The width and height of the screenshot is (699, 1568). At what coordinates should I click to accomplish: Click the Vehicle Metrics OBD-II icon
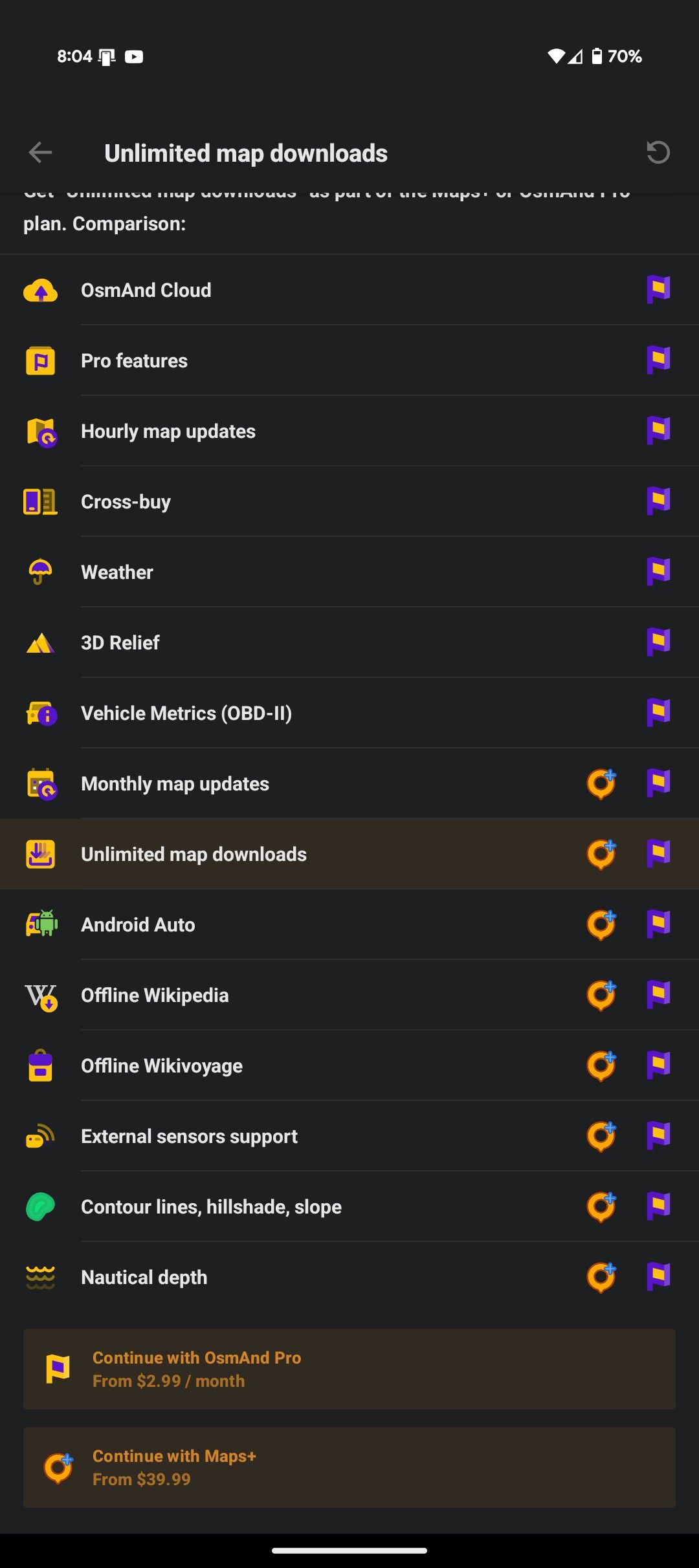click(41, 713)
